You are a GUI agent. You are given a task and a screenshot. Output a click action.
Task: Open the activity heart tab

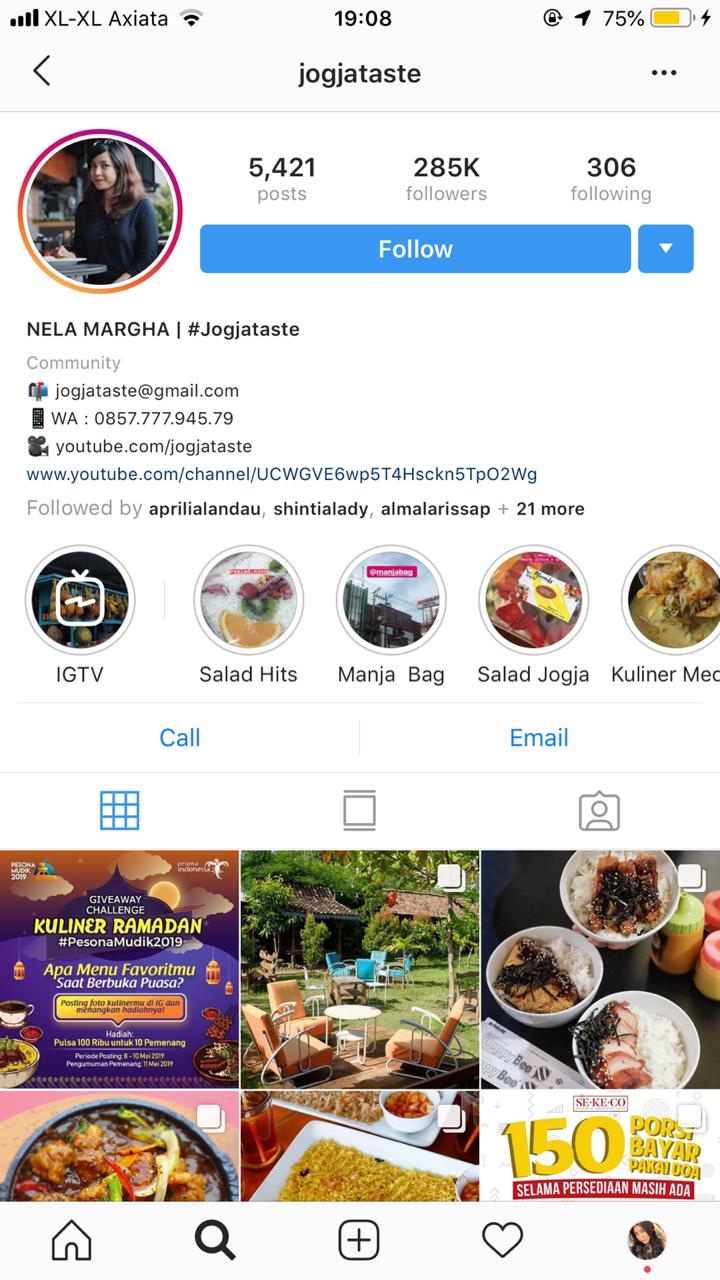[x=502, y=1241]
